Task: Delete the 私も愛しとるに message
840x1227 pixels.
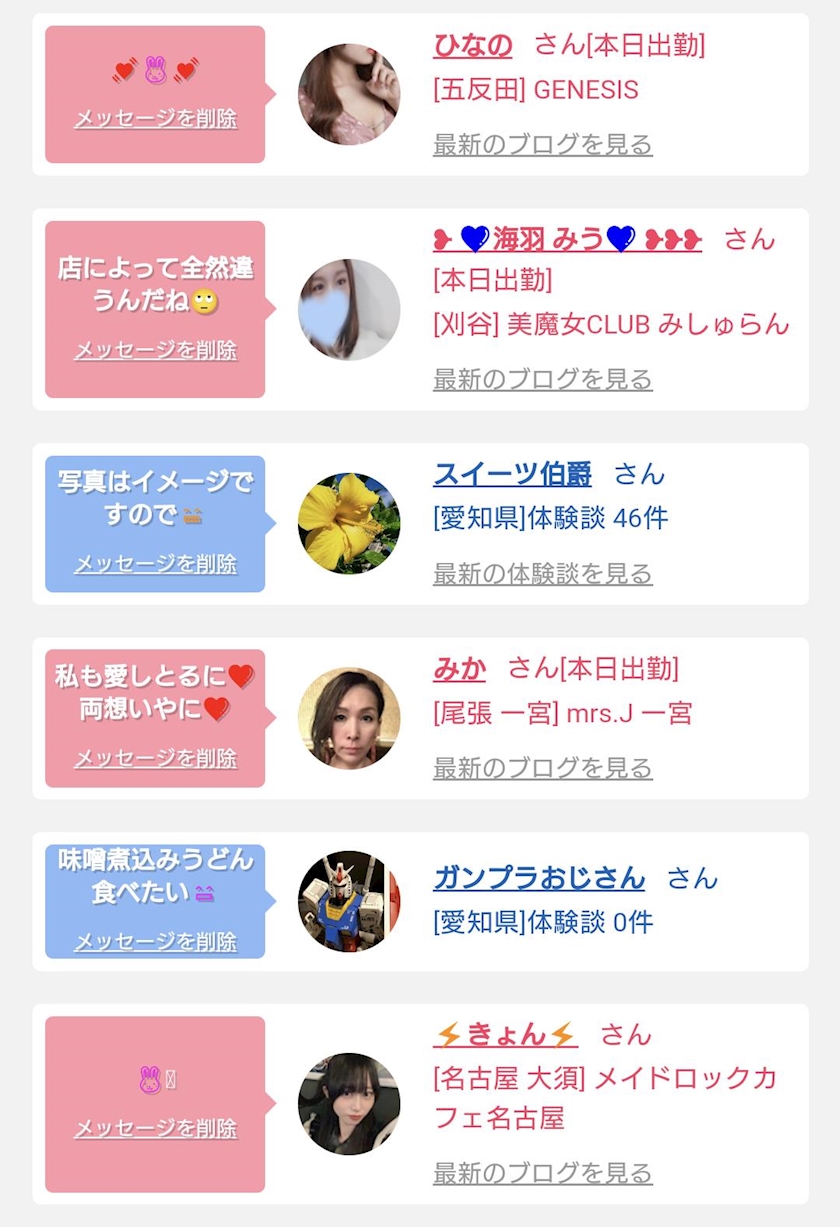Action: [x=155, y=758]
